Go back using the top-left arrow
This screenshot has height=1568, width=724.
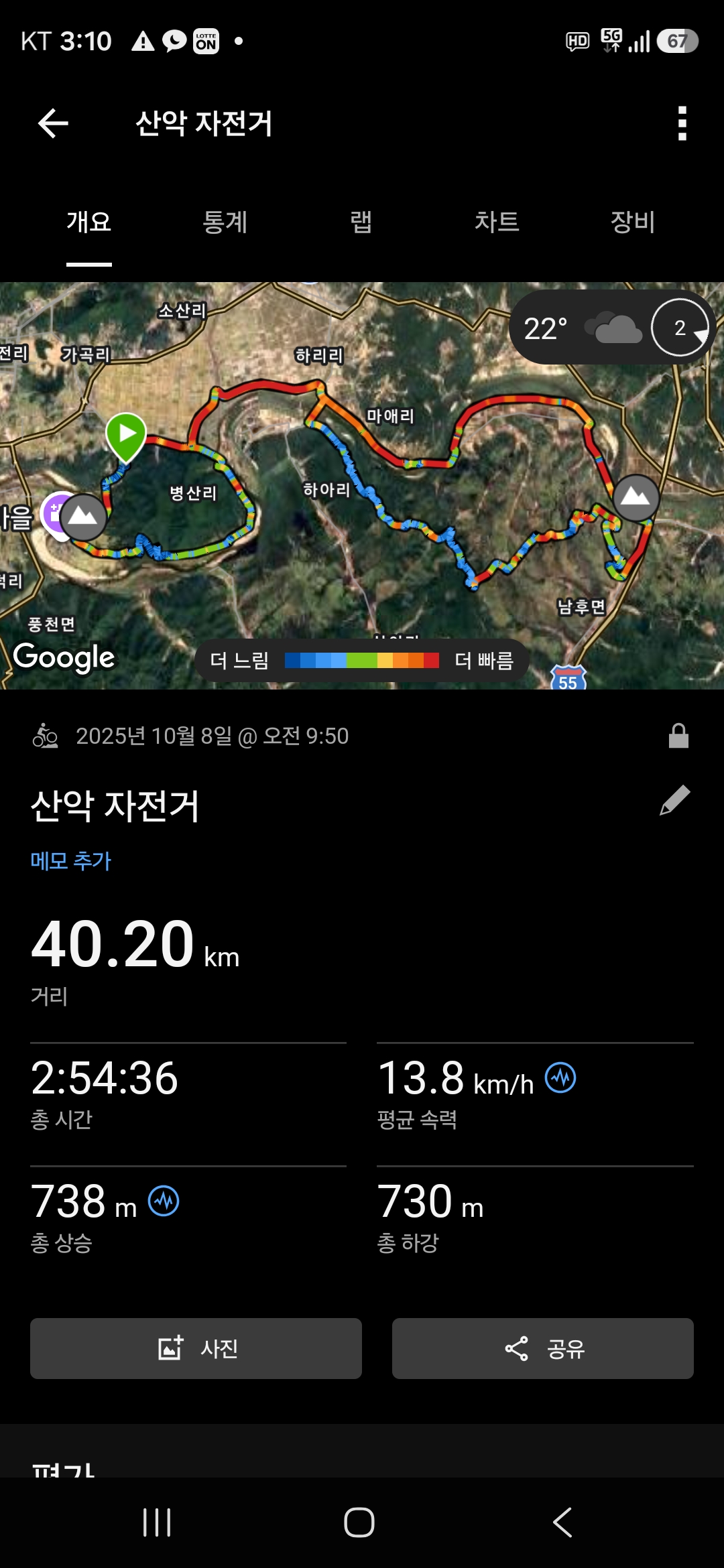coord(54,123)
